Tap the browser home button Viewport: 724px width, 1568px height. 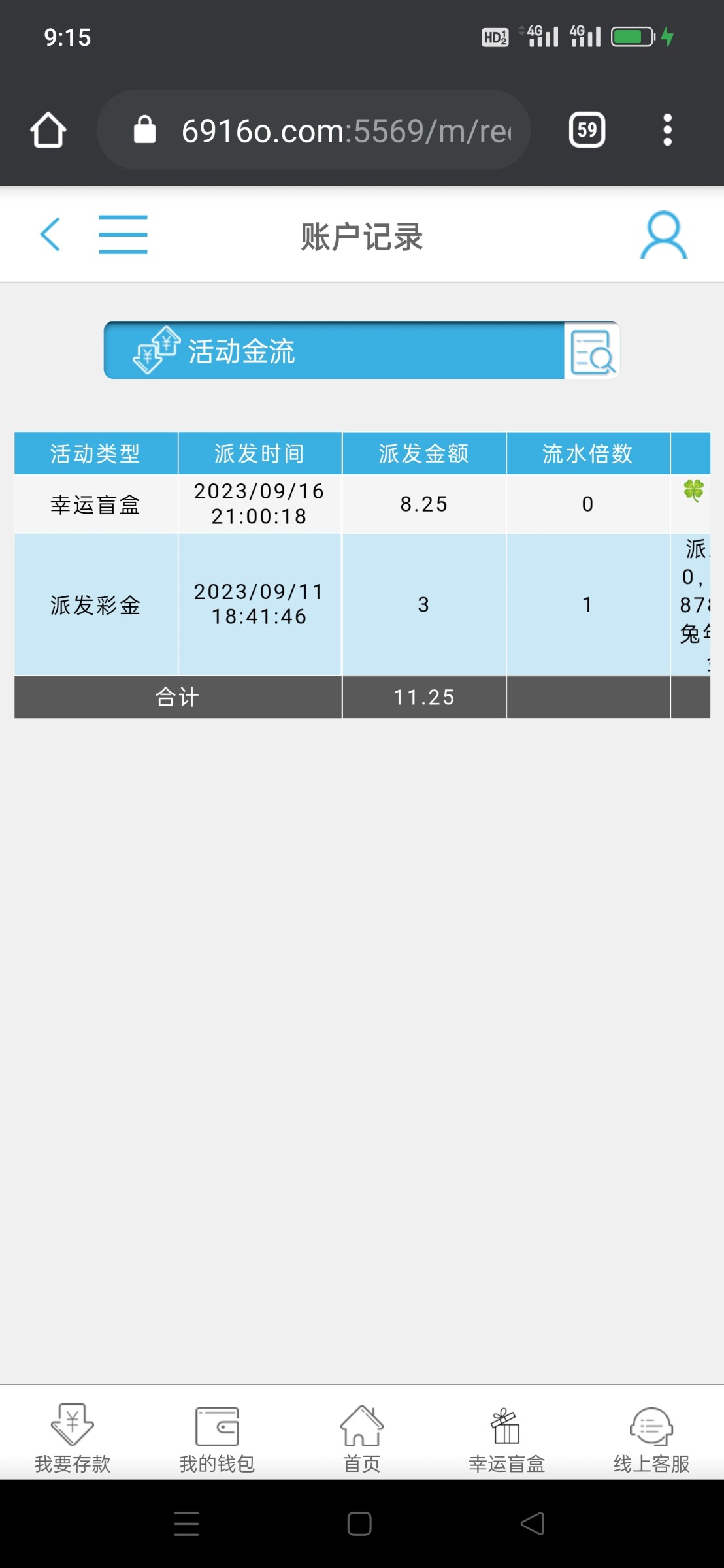[x=48, y=130]
